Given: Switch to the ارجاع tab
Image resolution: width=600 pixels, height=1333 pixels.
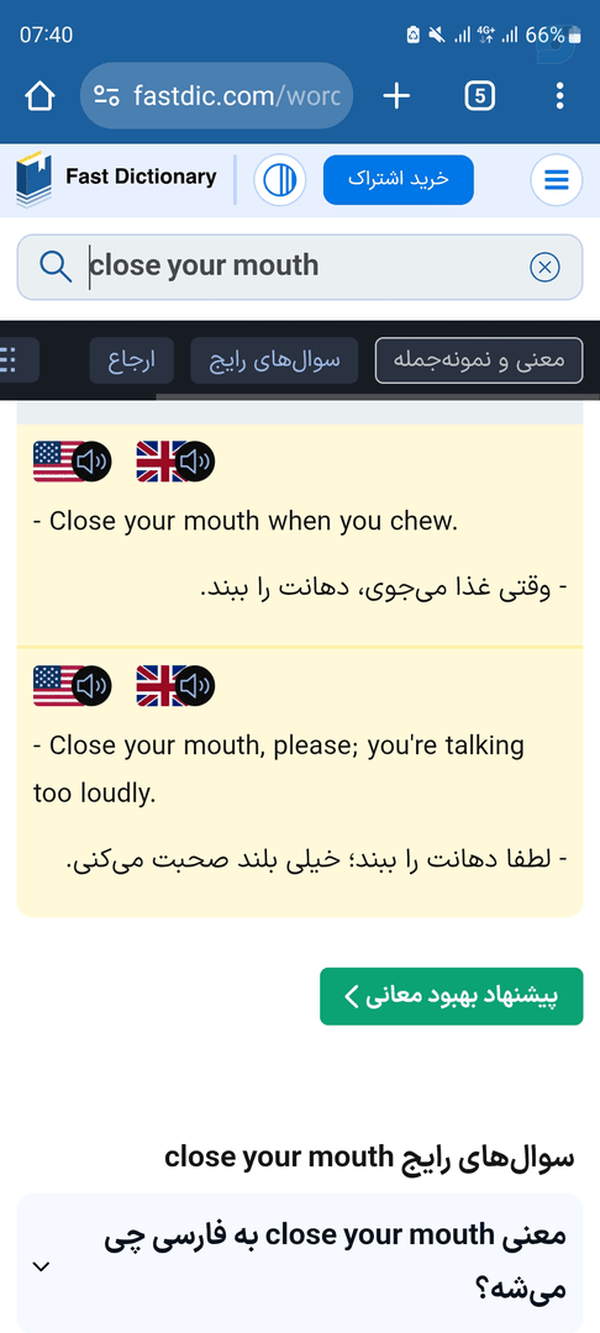Looking at the screenshot, I should pos(132,361).
